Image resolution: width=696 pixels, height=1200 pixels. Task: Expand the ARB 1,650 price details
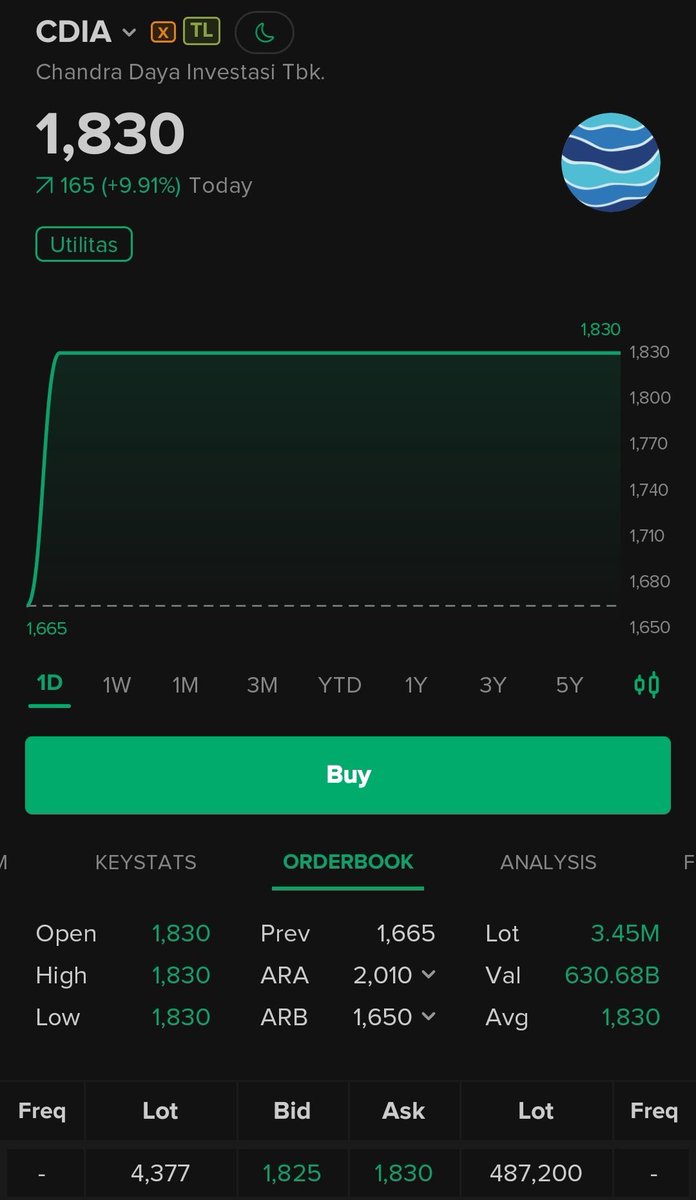pyautogui.click(x=394, y=1017)
